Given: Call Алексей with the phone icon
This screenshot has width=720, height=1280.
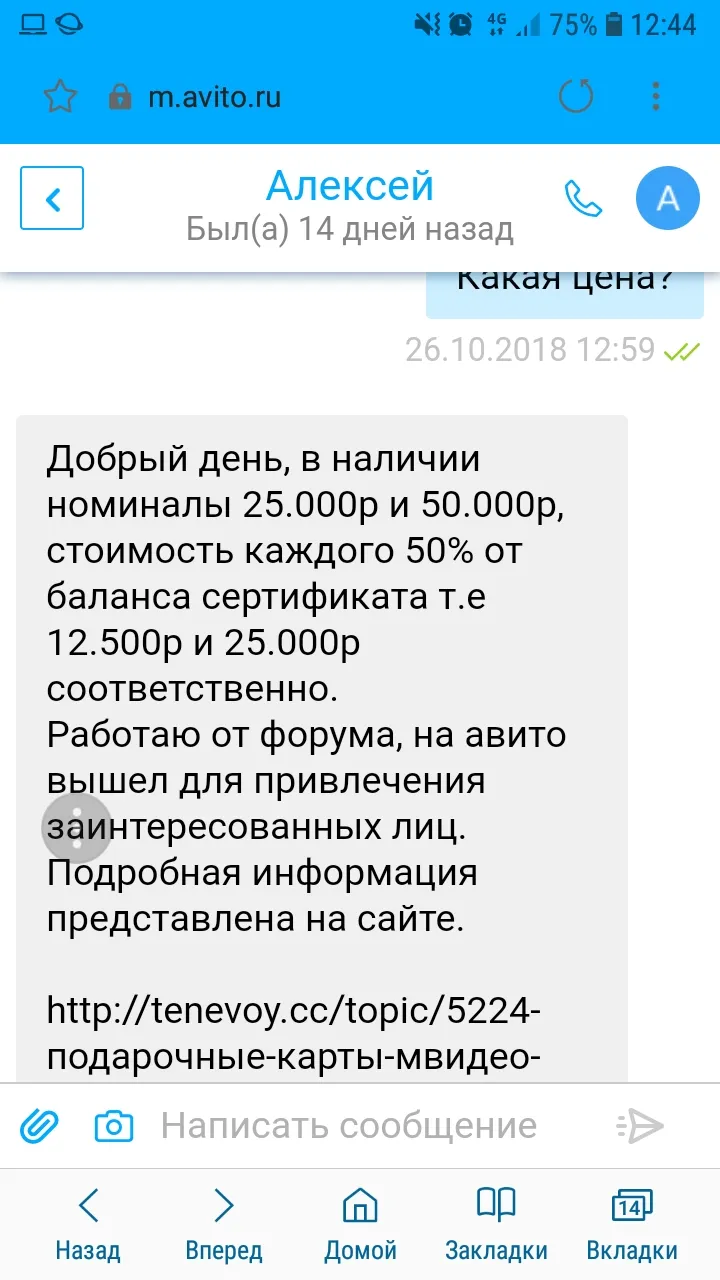Looking at the screenshot, I should pyautogui.click(x=583, y=198).
